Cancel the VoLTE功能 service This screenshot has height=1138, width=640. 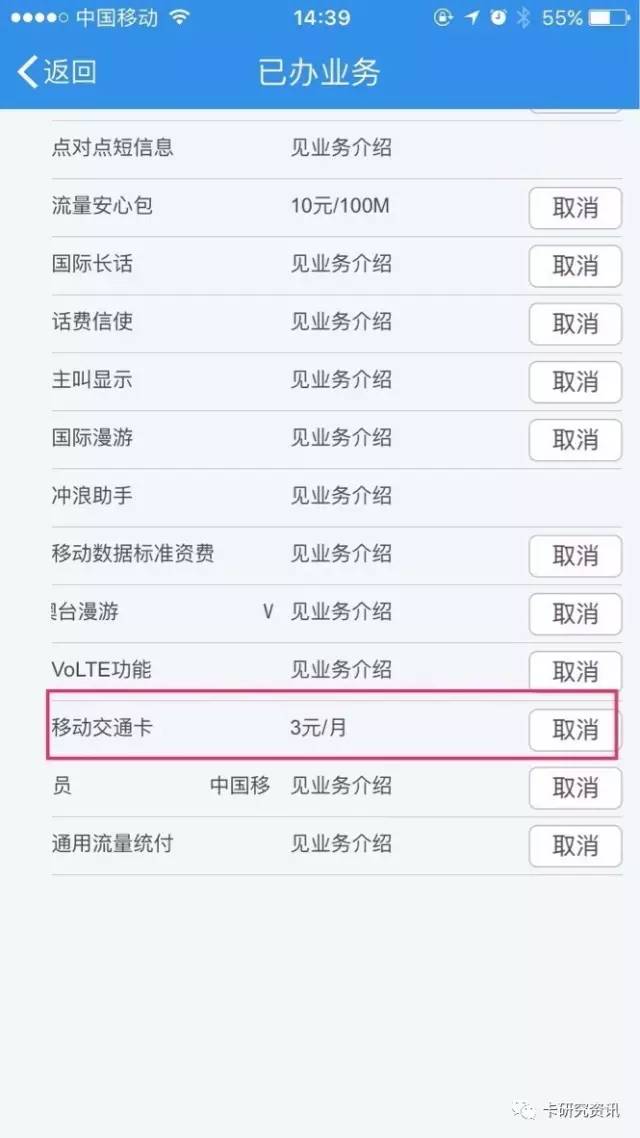click(575, 672)
